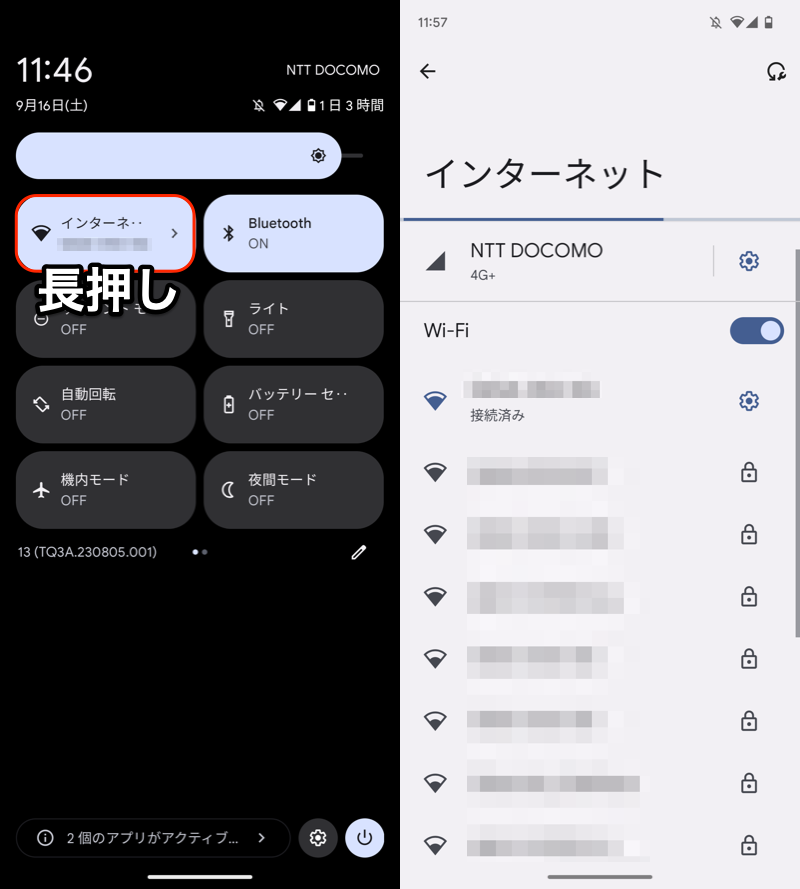This screenshot has width=800, height=889.
Task: Edit quick settings with the pencil icon
Action: 359,552
